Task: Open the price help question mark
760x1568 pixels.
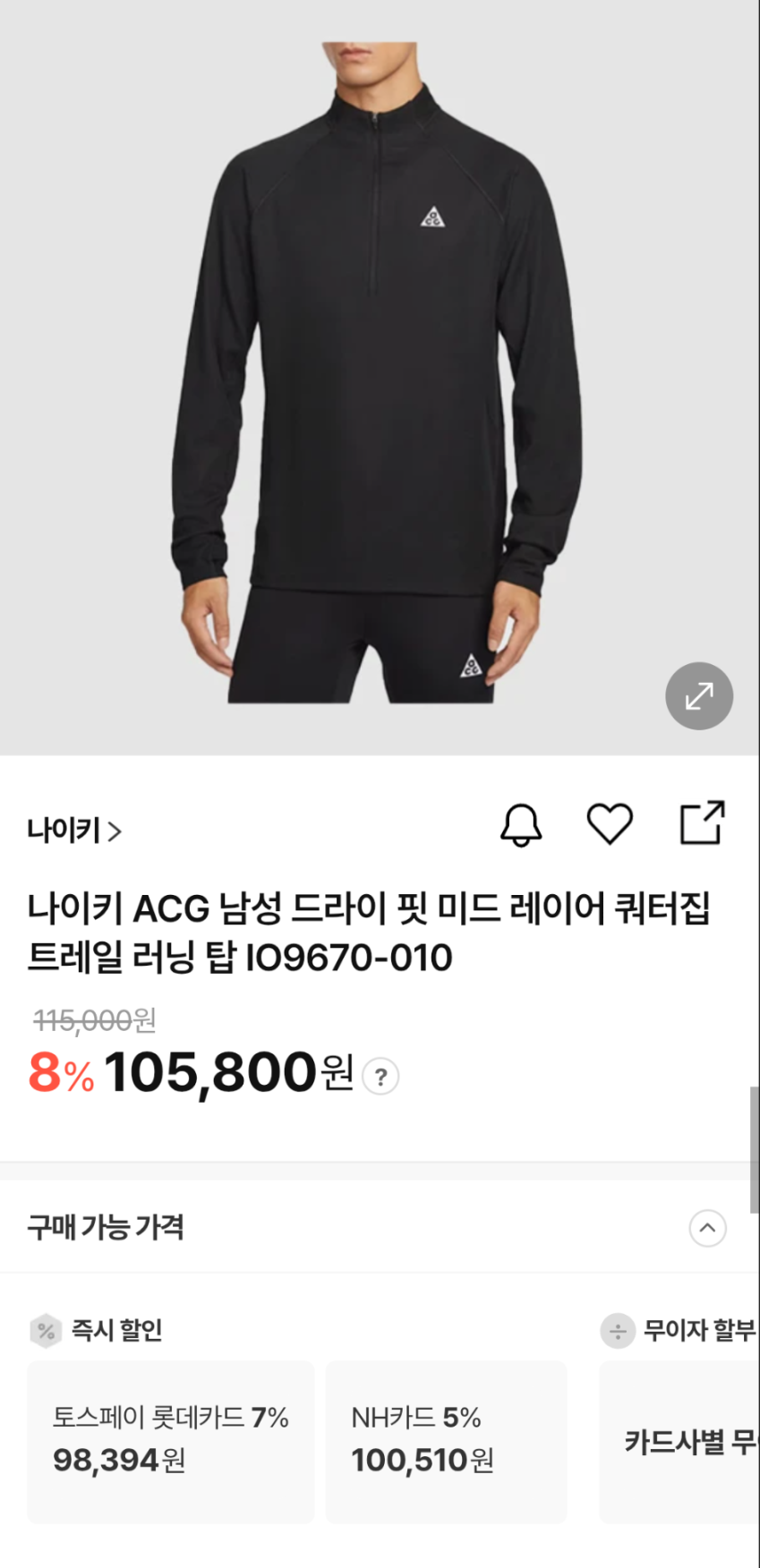Action: click(x=380, y=1076)
